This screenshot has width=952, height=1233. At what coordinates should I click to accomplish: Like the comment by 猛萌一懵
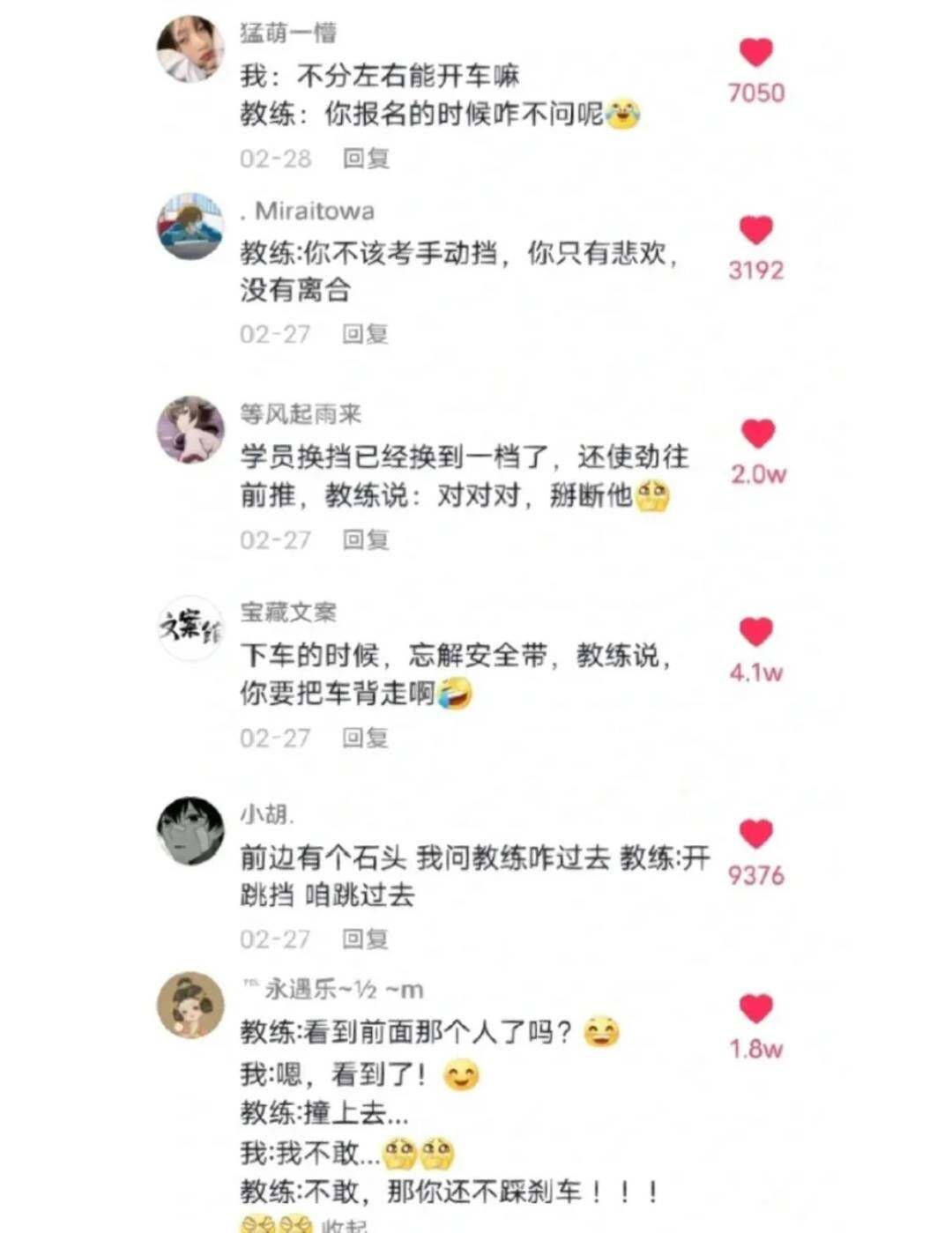click(x=755, y=53)
